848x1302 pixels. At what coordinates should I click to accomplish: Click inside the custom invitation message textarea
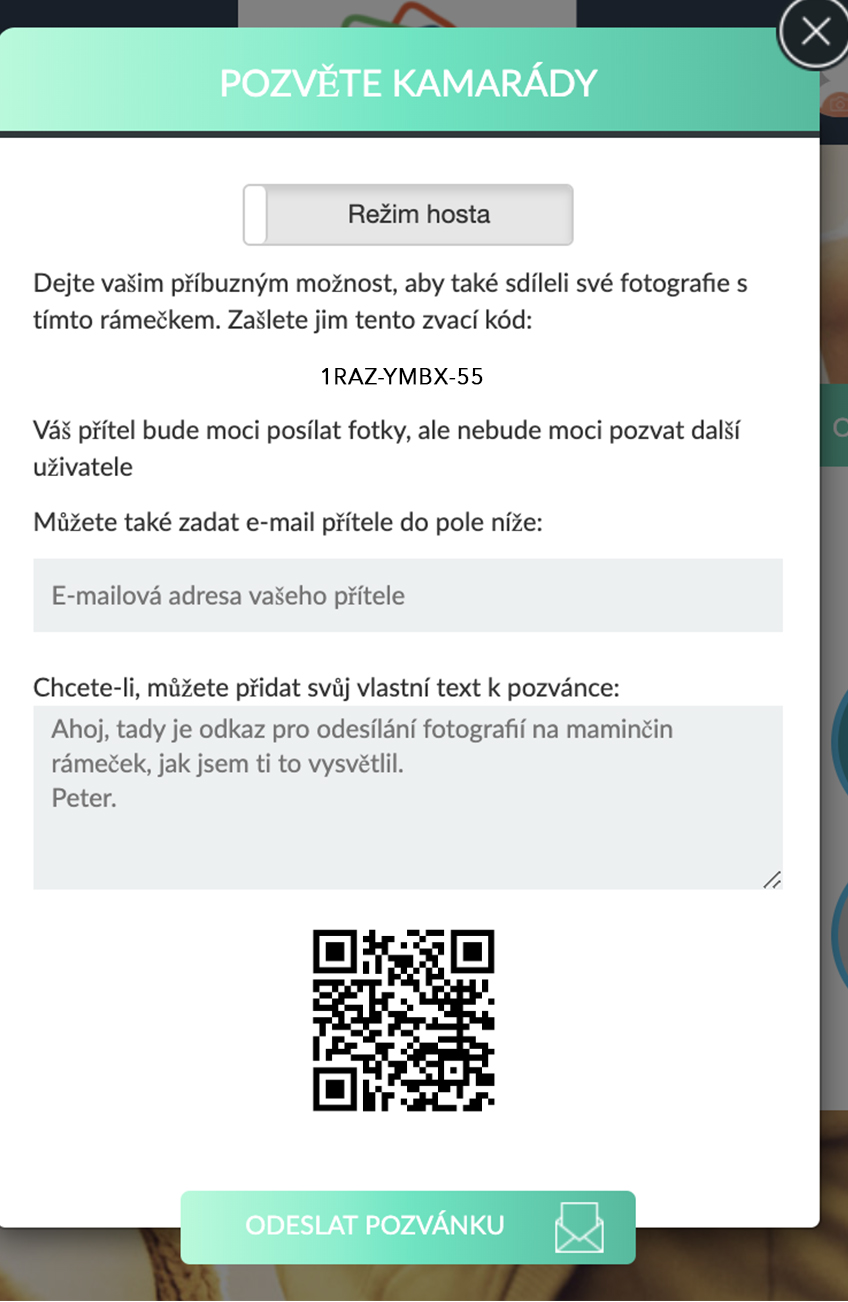(407, 790)
